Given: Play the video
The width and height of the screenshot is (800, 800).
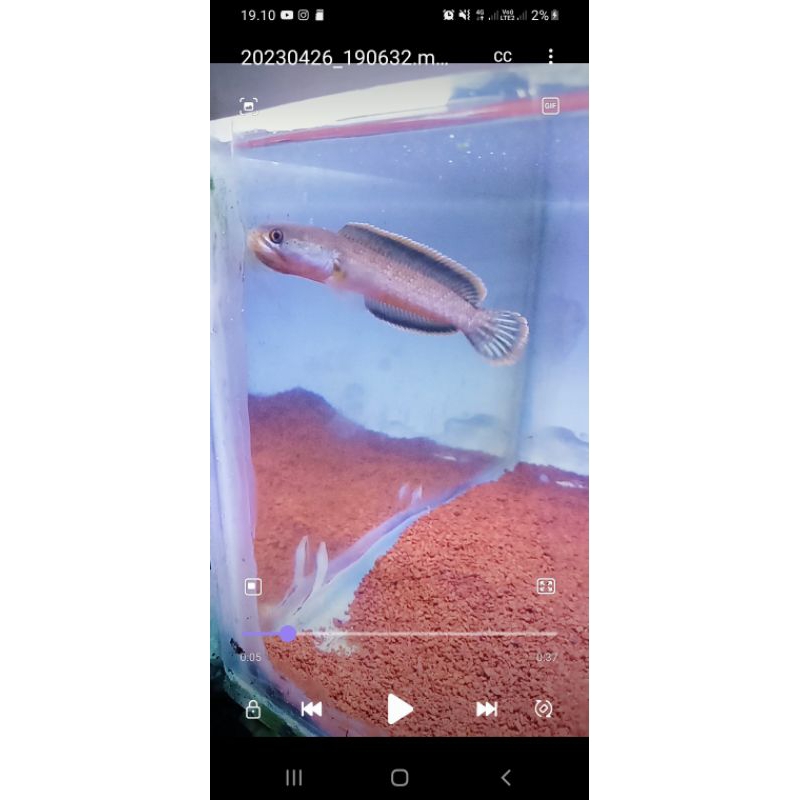Looking at the screenshot, I should [x=399, y=709].
